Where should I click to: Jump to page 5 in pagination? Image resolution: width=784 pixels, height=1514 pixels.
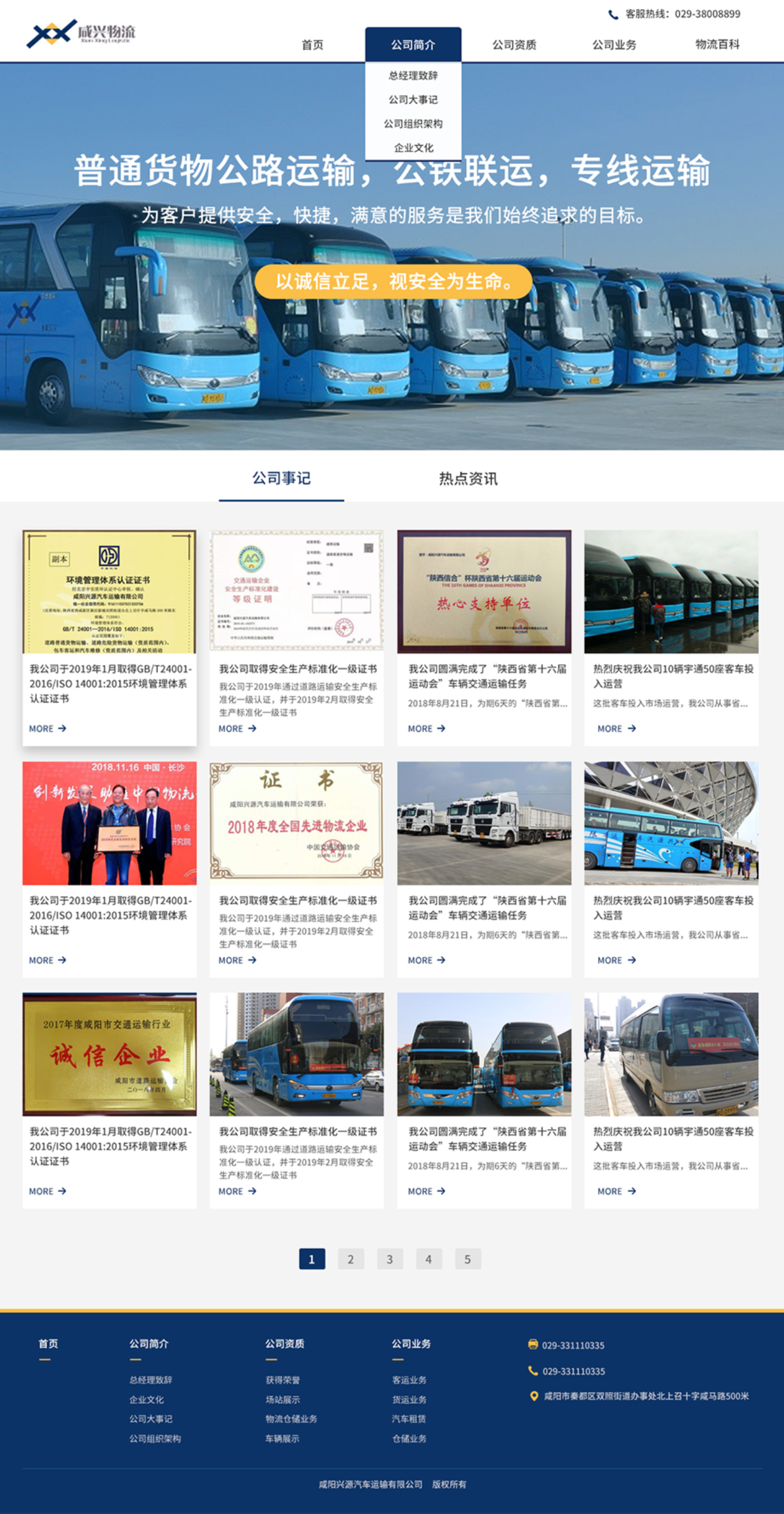468,1259
